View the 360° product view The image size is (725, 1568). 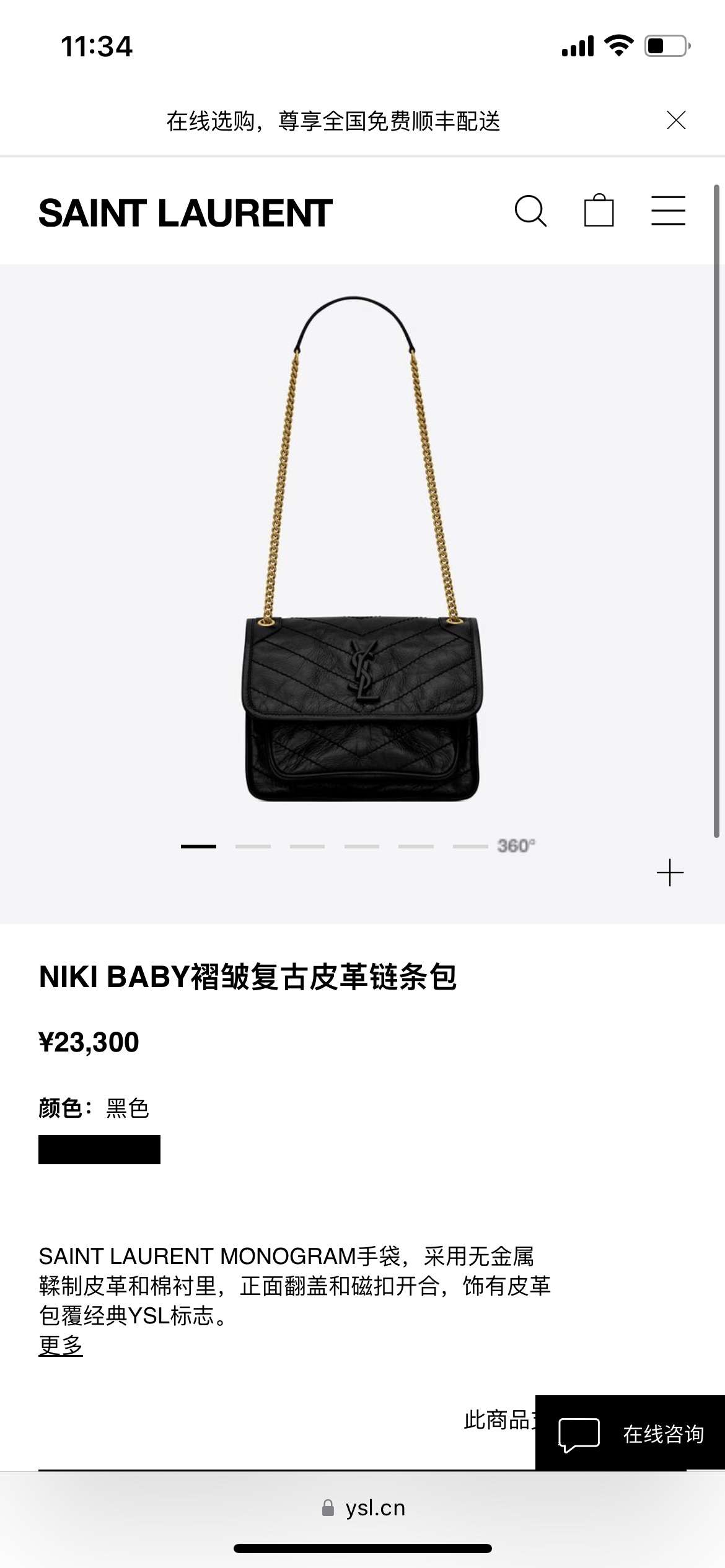516,846
